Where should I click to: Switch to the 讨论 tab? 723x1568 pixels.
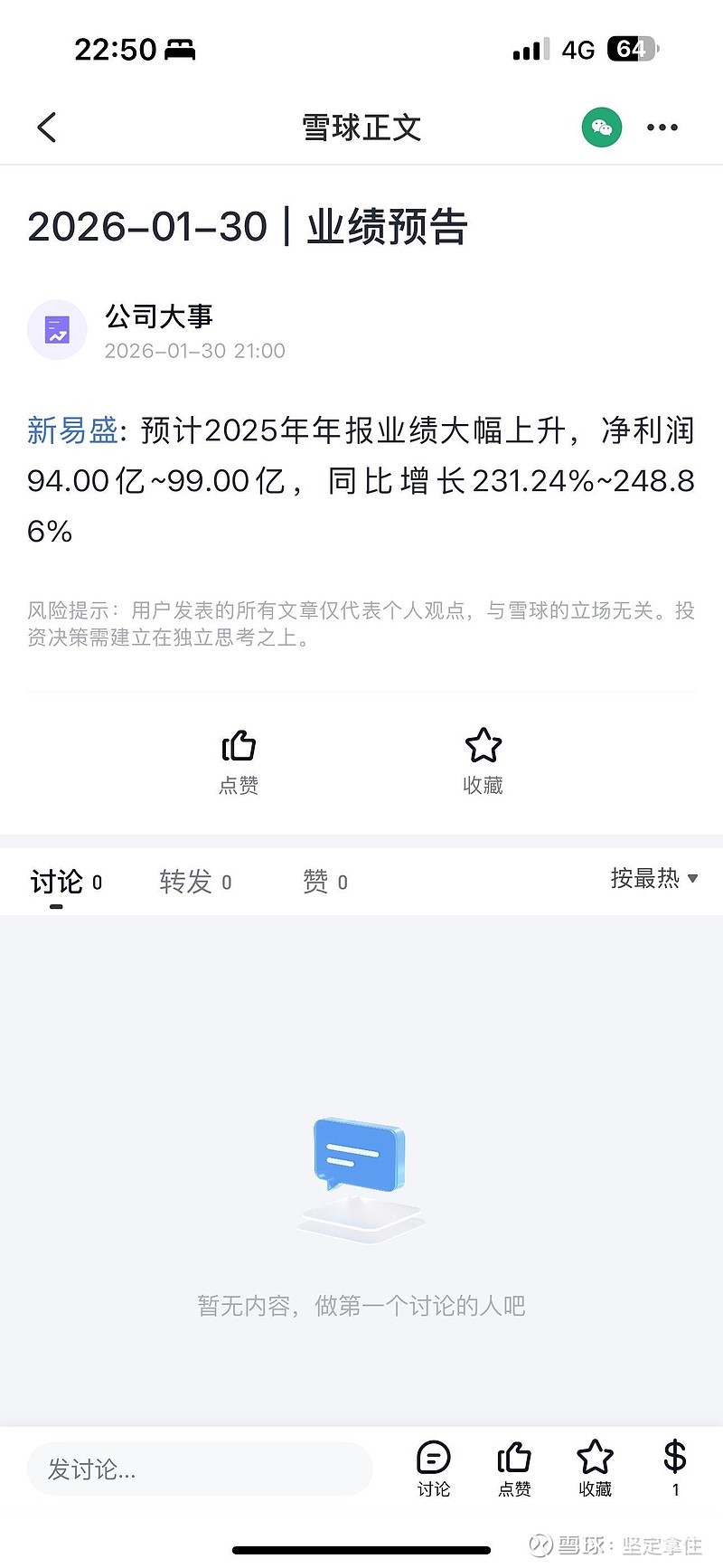pos(65,882)
